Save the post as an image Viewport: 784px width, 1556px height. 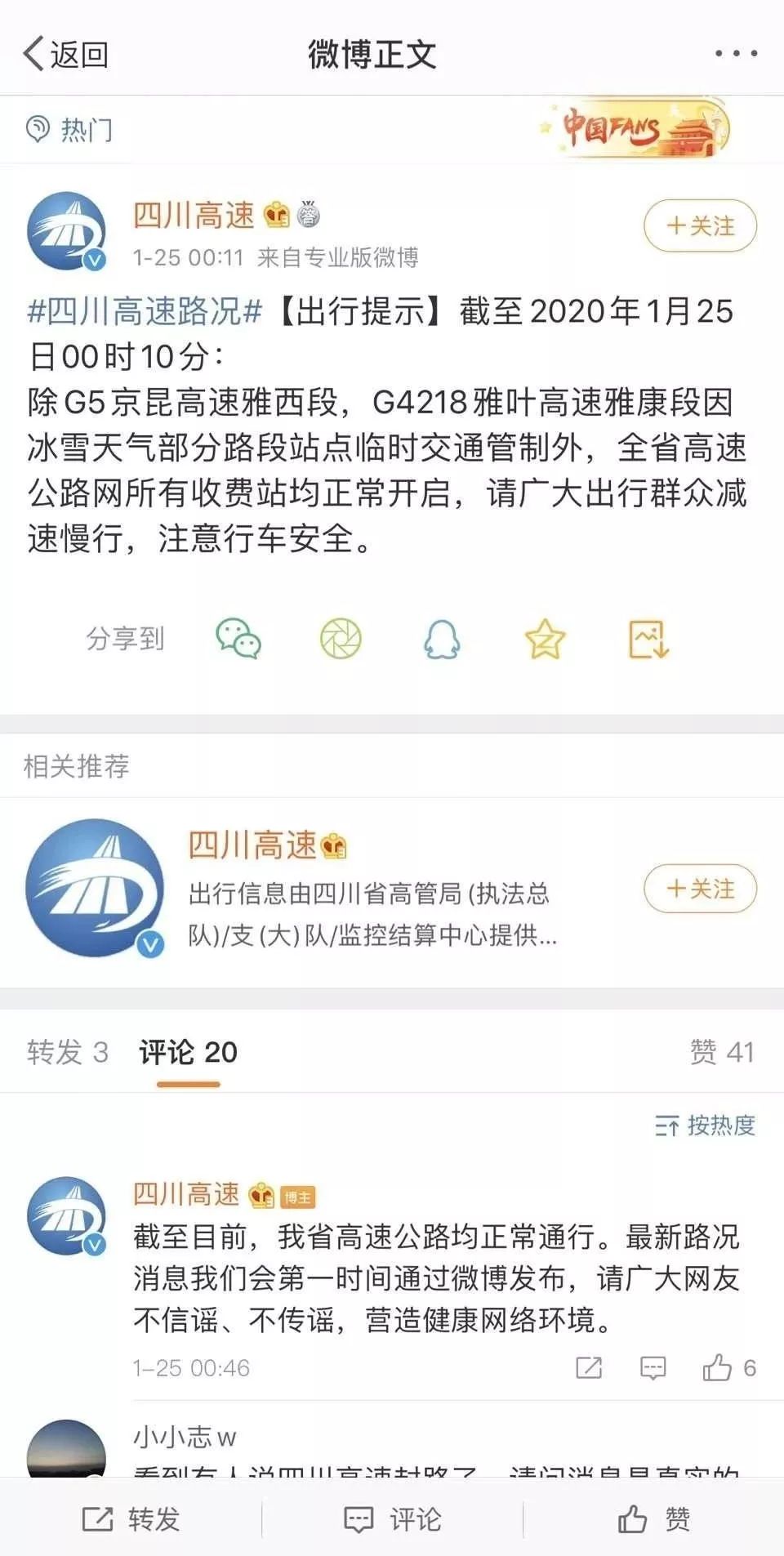click(648, 639)
